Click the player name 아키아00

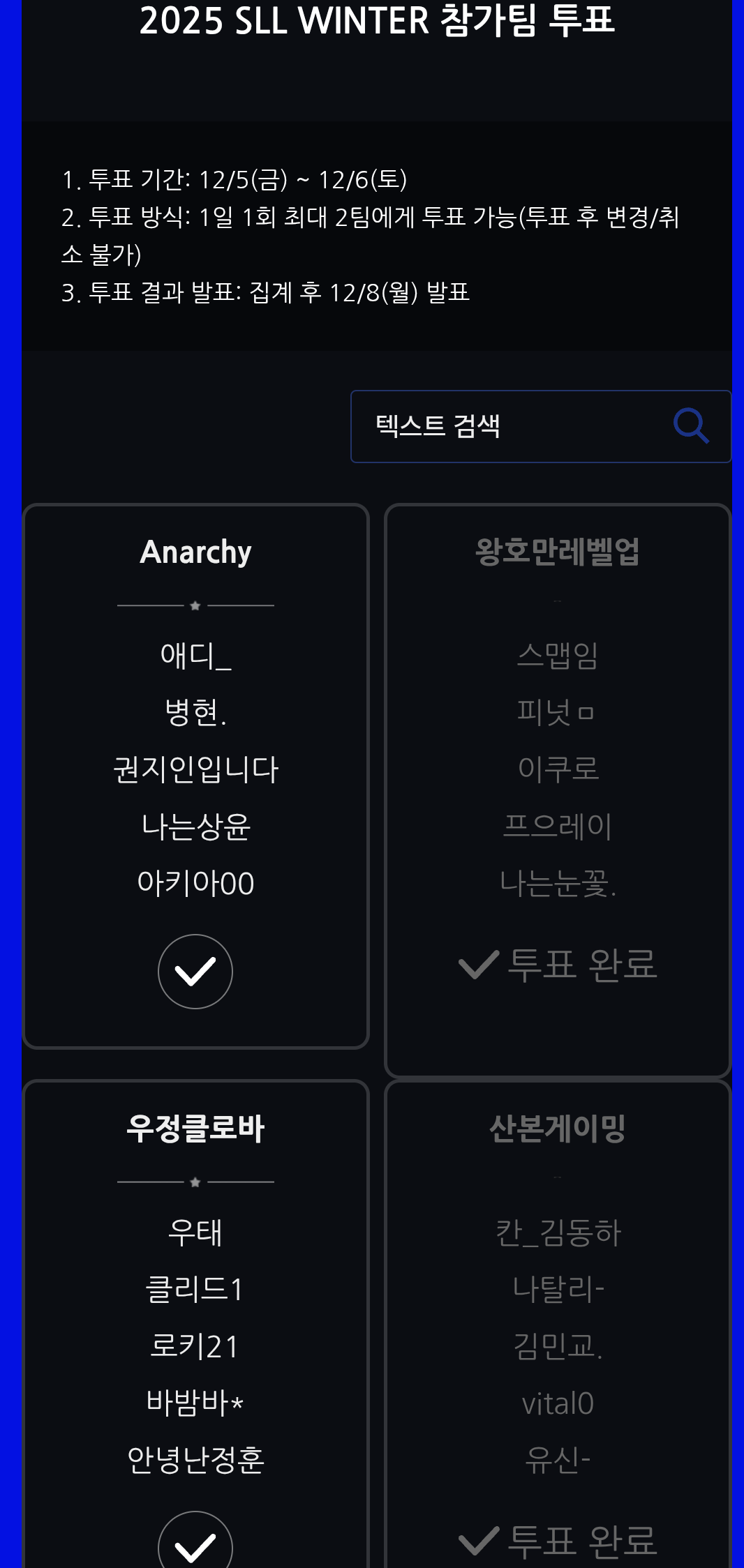point(195,881)
